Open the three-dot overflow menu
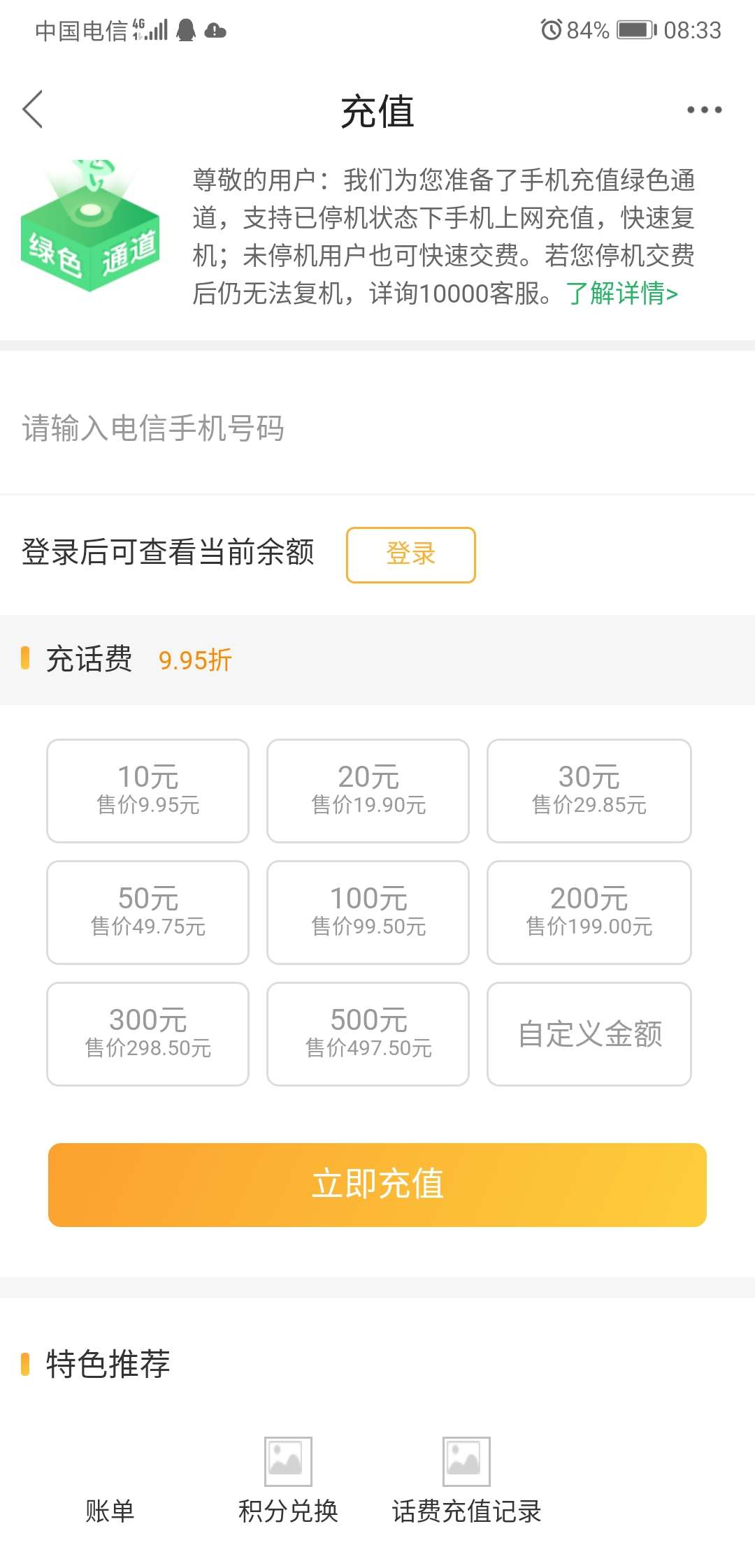The height and width of the screenshot is (1568, 755). [x=704, y=110]
